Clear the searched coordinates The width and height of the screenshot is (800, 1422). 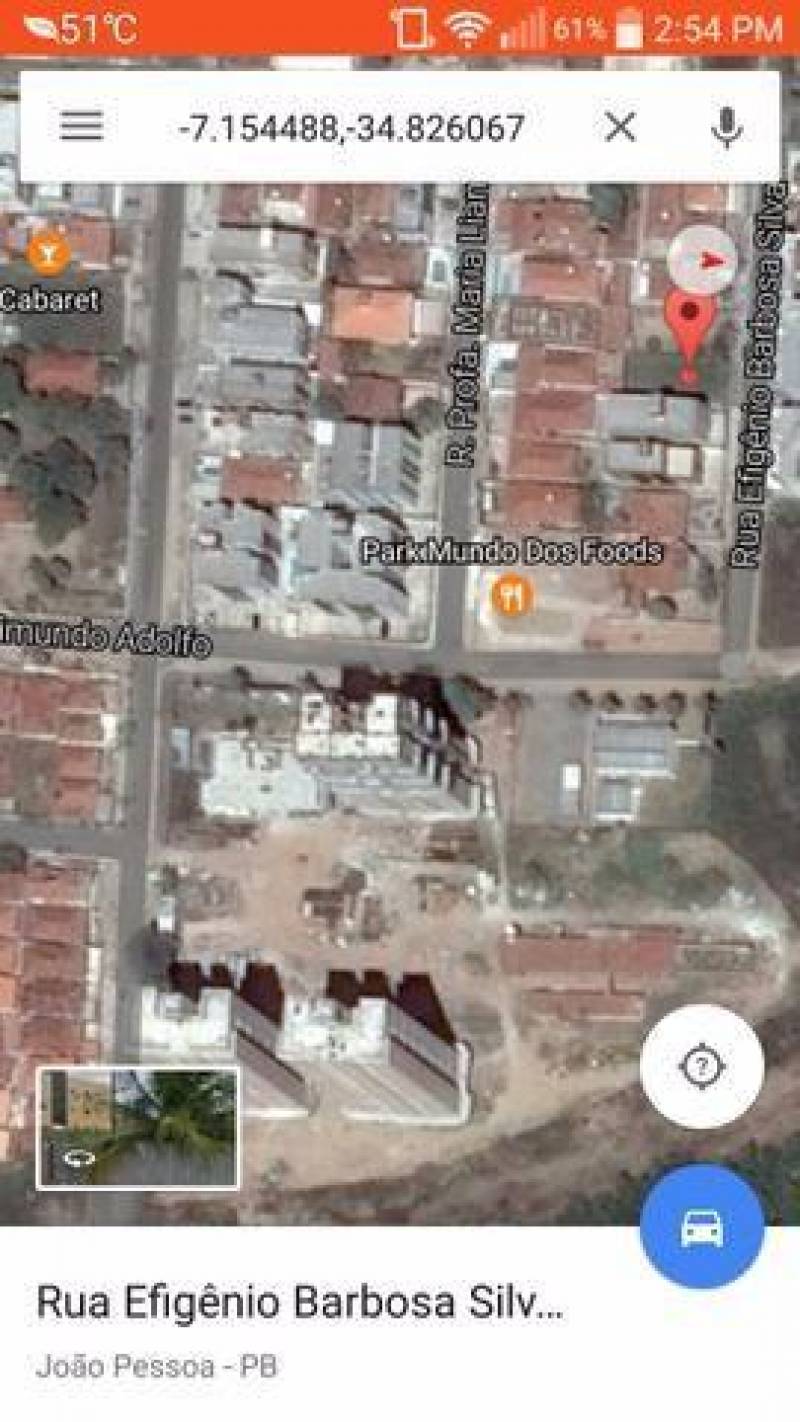point(620,127)
